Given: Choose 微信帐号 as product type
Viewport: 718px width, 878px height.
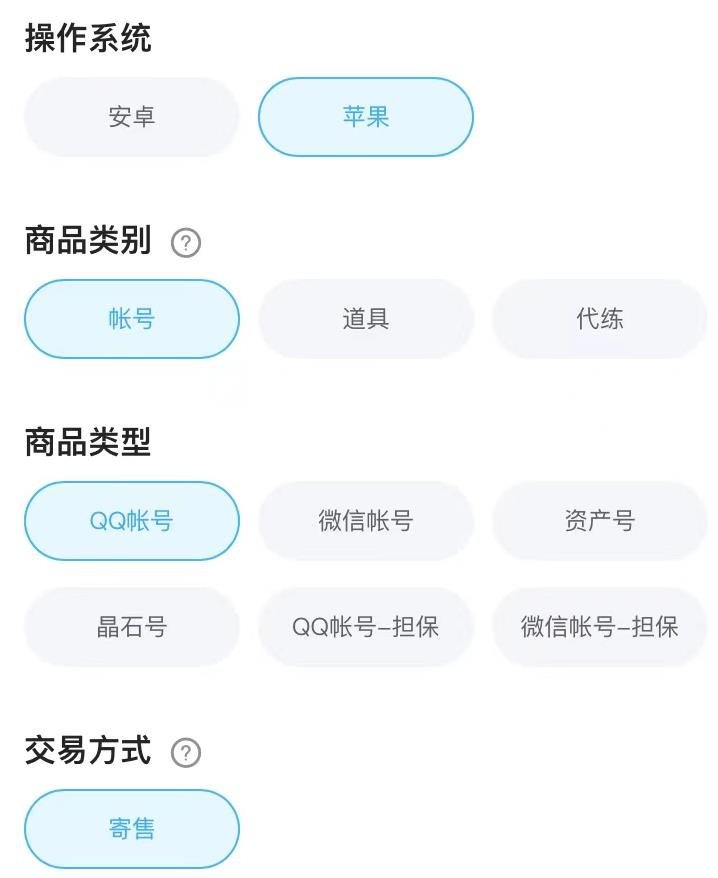Looking at the screenshot, I should [x=365, y=521].
